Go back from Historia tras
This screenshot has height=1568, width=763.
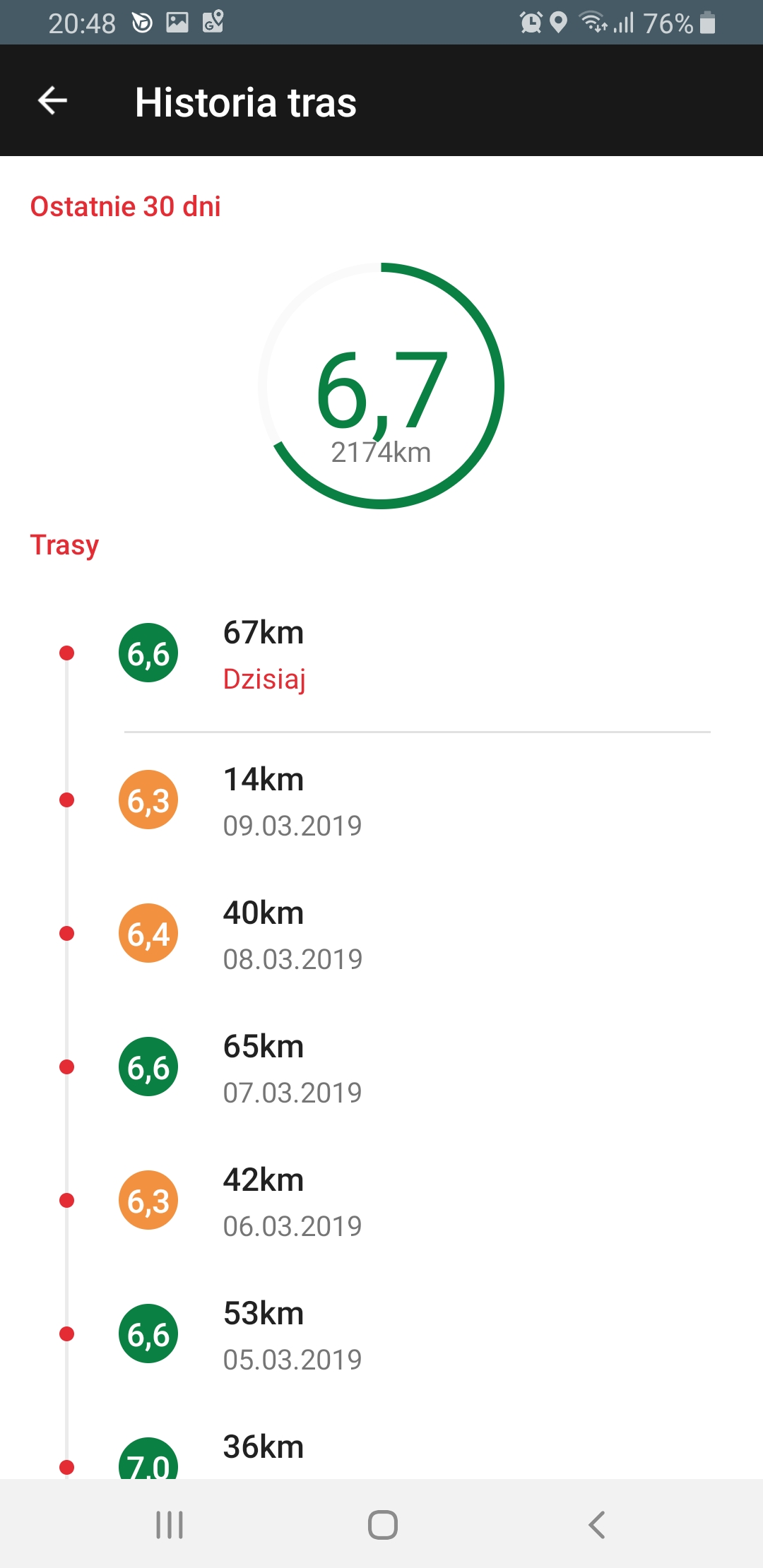click(52, 101)
